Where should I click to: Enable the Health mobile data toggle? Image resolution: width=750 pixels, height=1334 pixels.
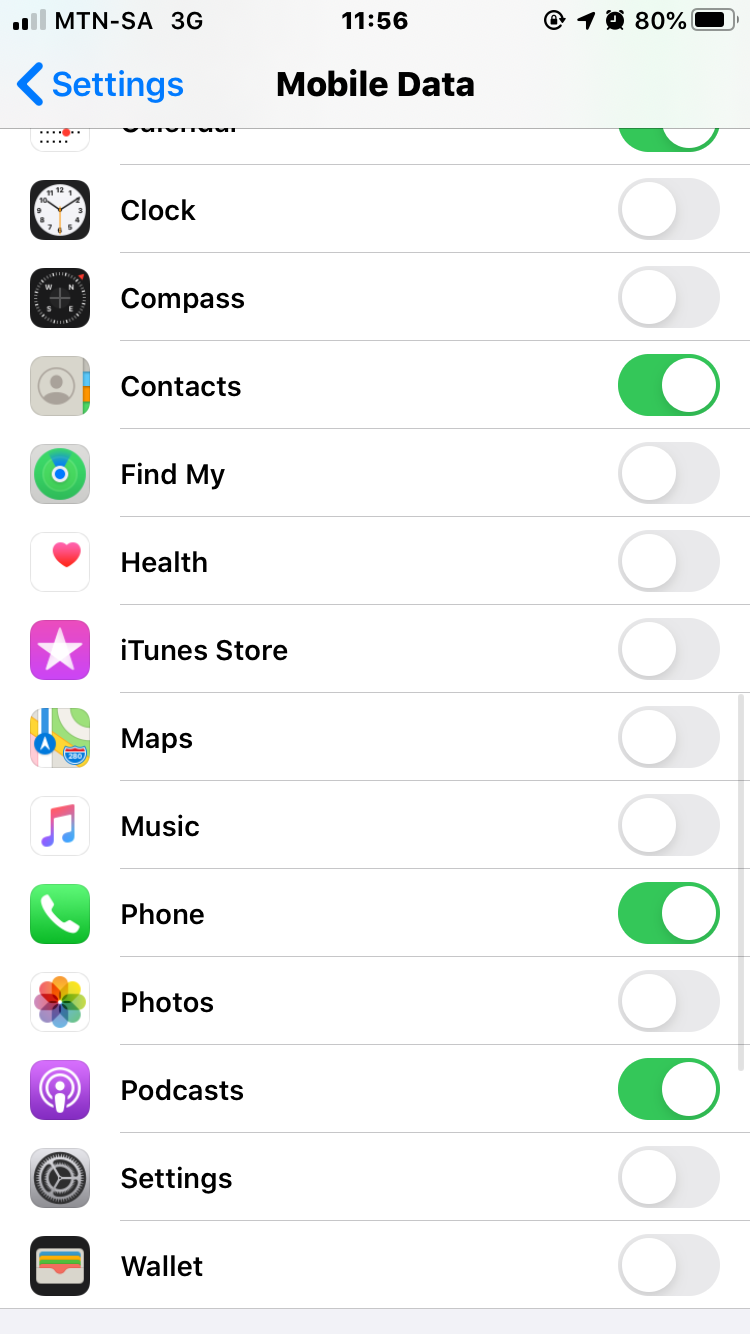tap(668, 562)
